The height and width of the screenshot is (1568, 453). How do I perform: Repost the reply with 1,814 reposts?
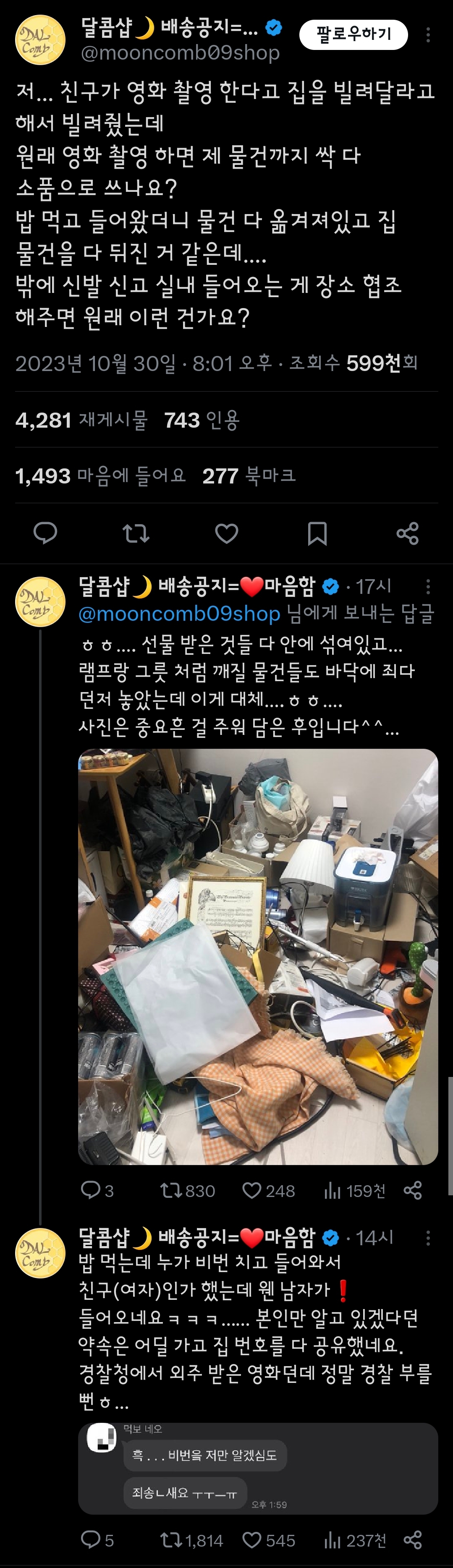191,1541
